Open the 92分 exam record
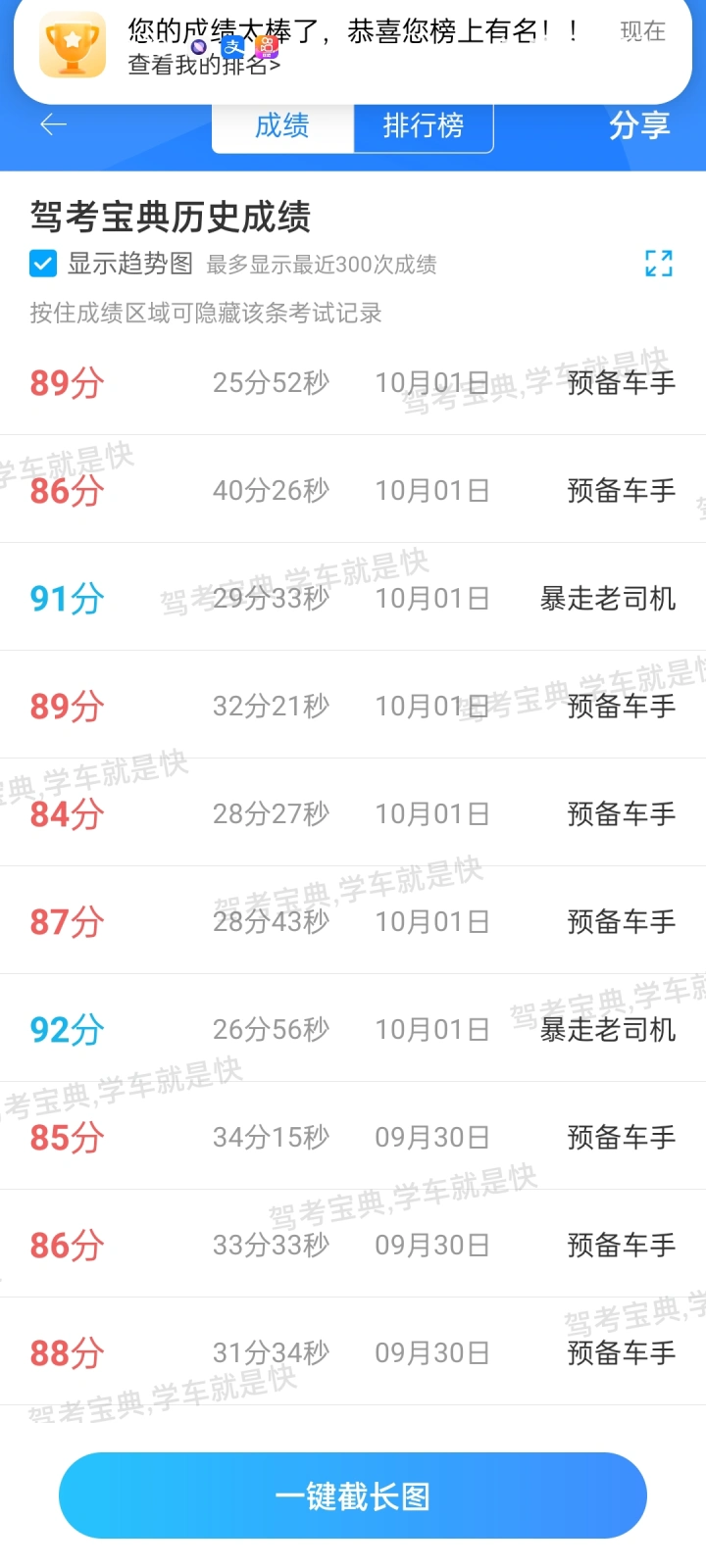This screenshot has width=706, height=1568. (x=353, y=1028)
